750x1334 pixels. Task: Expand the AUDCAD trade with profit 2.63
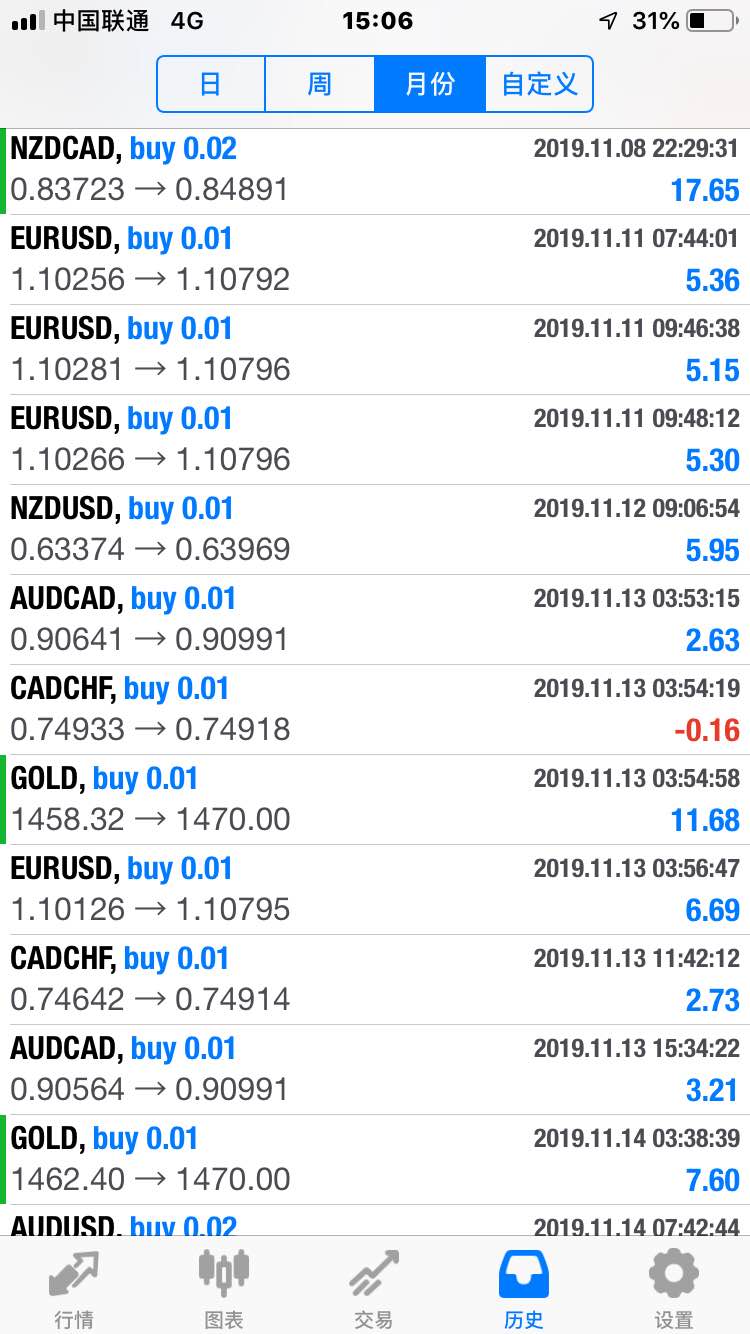tap(375, 620)
